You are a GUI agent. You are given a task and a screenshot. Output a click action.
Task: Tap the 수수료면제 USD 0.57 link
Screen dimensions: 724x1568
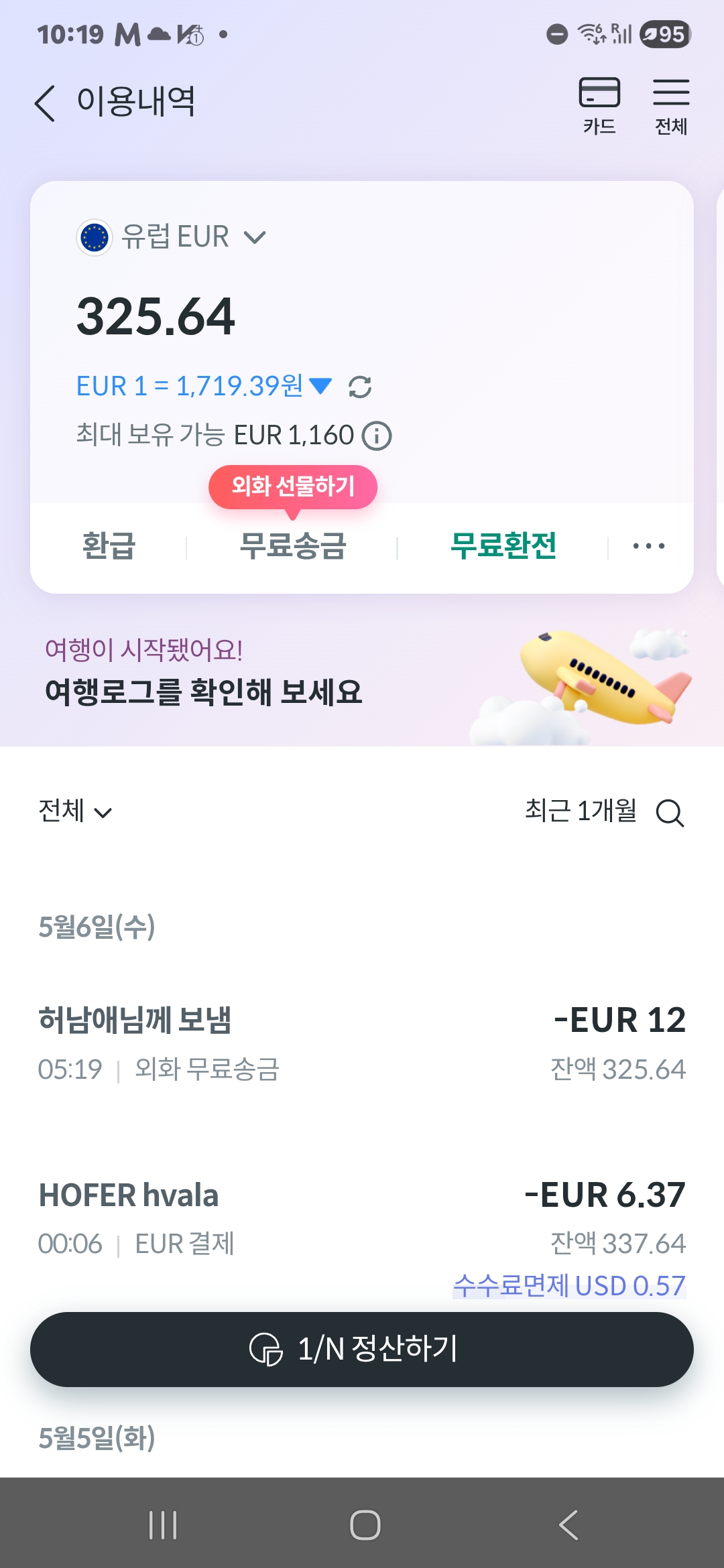tap(569, 1286)
